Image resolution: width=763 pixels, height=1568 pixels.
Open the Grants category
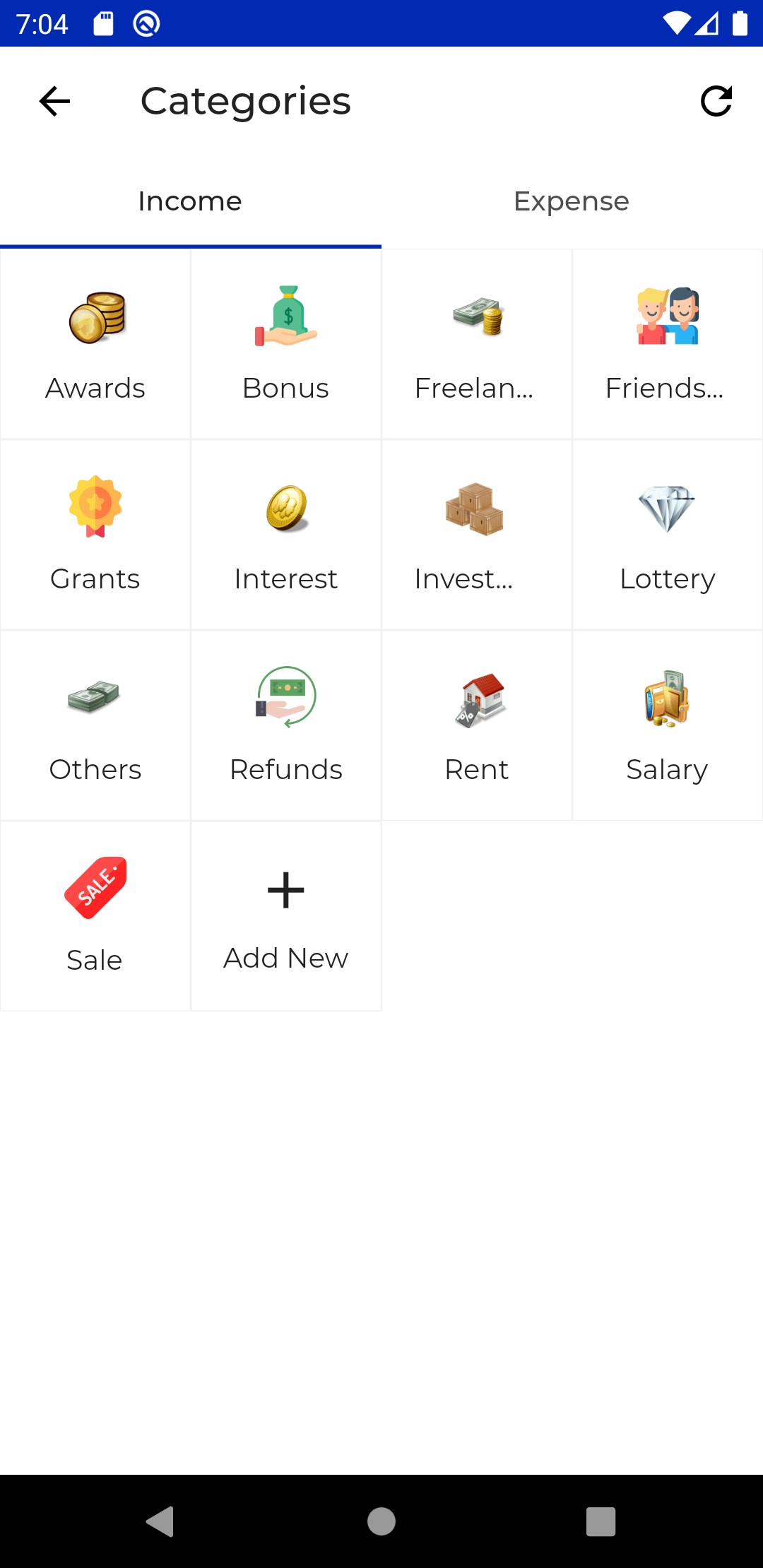click(x=95, y=535)
